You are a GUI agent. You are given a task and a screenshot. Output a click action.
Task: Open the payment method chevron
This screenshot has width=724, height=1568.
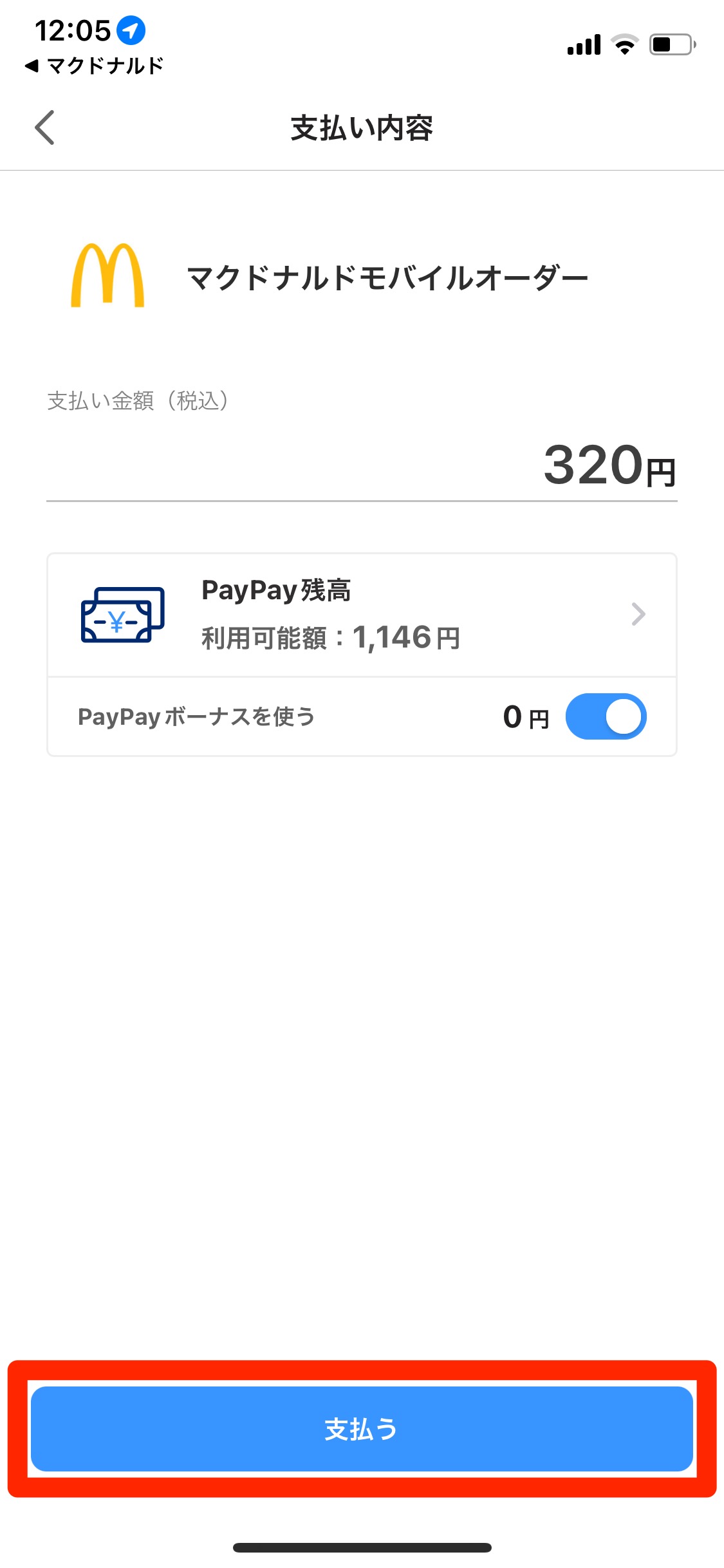tap(638, 615)
